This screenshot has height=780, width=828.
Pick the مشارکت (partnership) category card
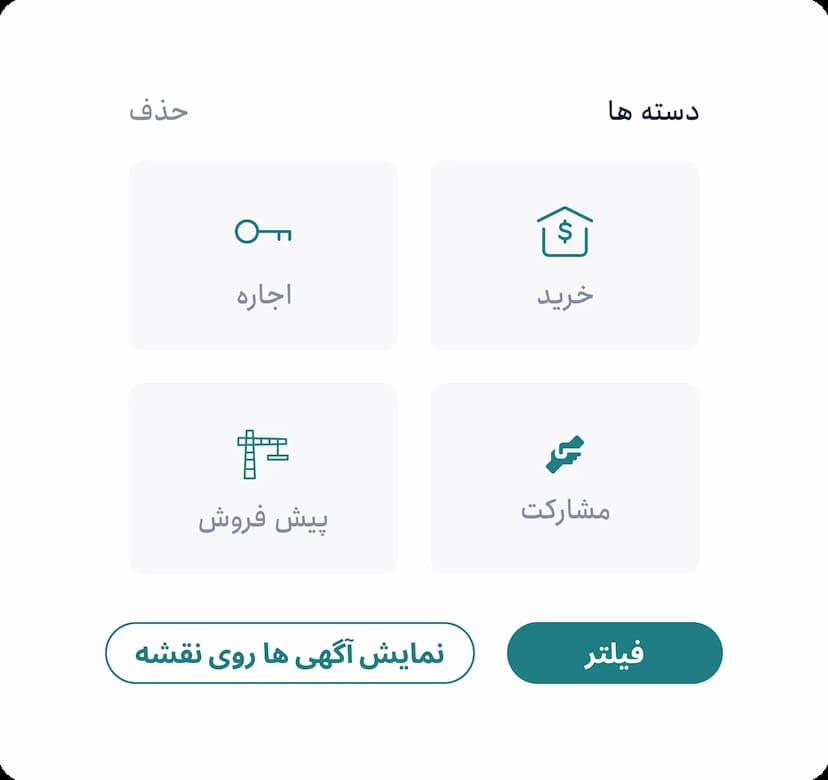(x=564, y=478)
